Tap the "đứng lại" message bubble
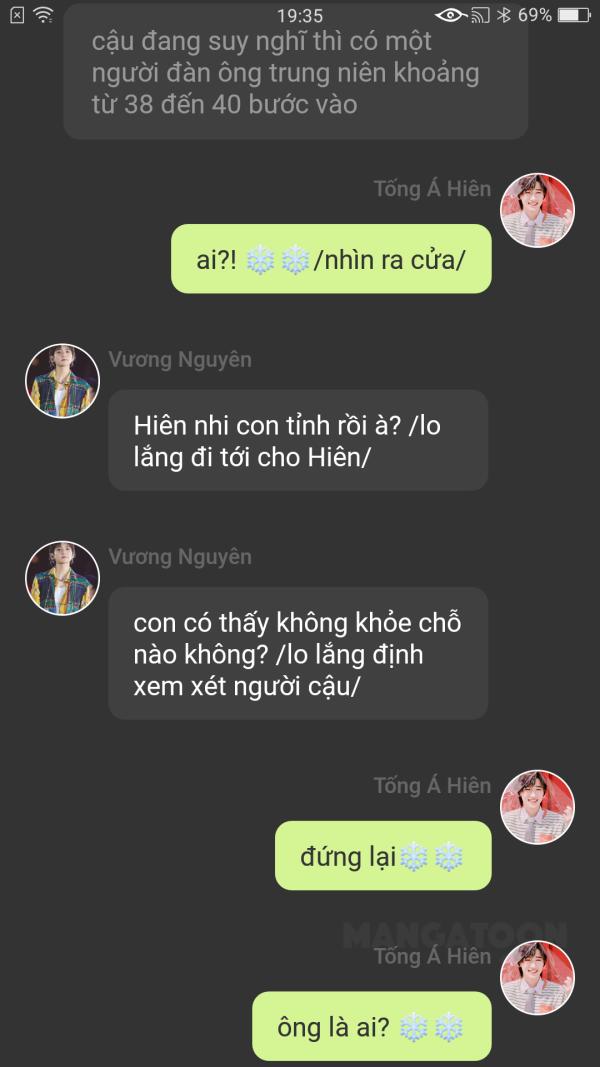This screenshot has height=1067, width=600. pos(383,855)
